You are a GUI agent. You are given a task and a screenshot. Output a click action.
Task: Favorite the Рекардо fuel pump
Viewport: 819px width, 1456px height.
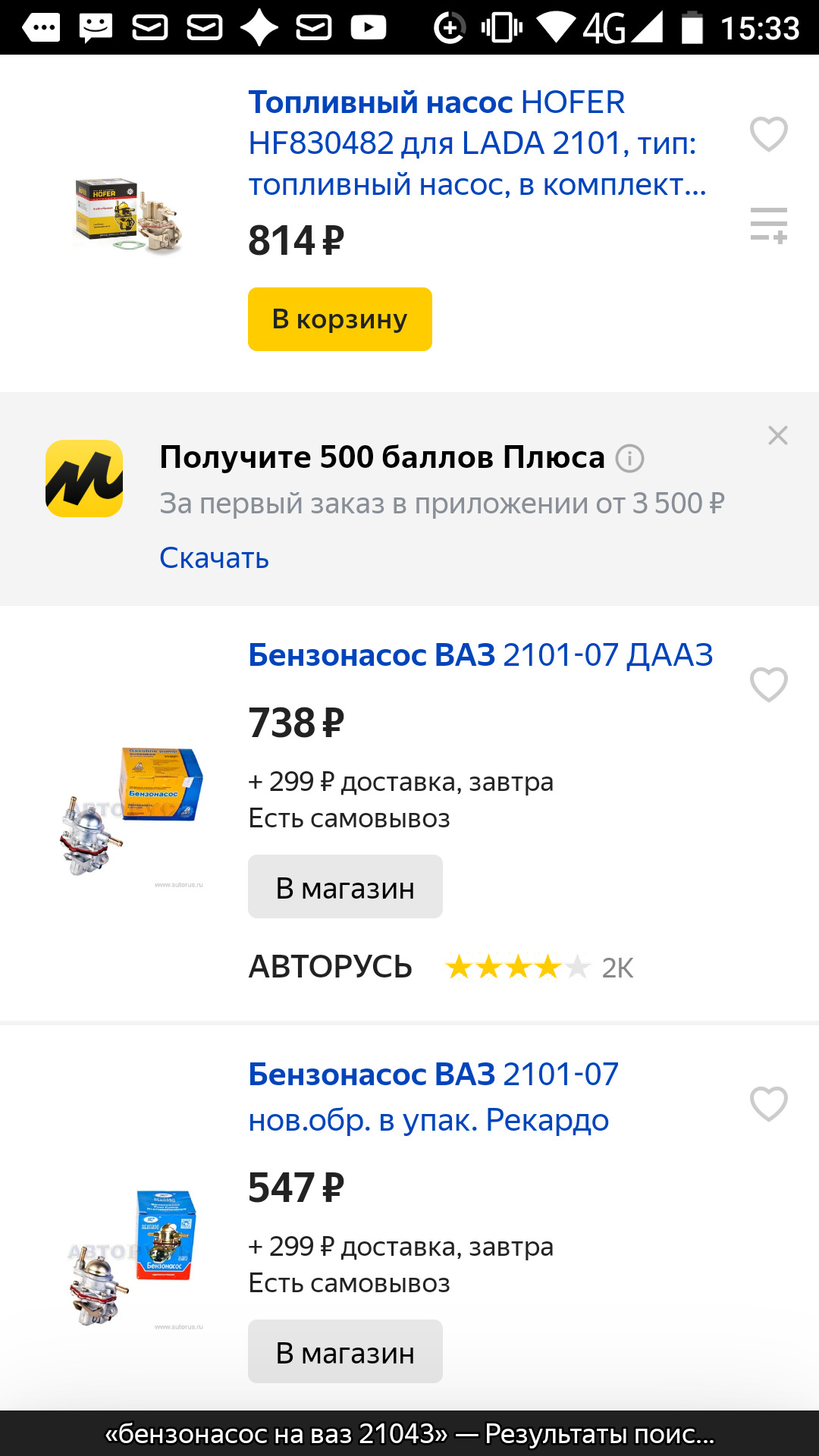(768, 1103)
